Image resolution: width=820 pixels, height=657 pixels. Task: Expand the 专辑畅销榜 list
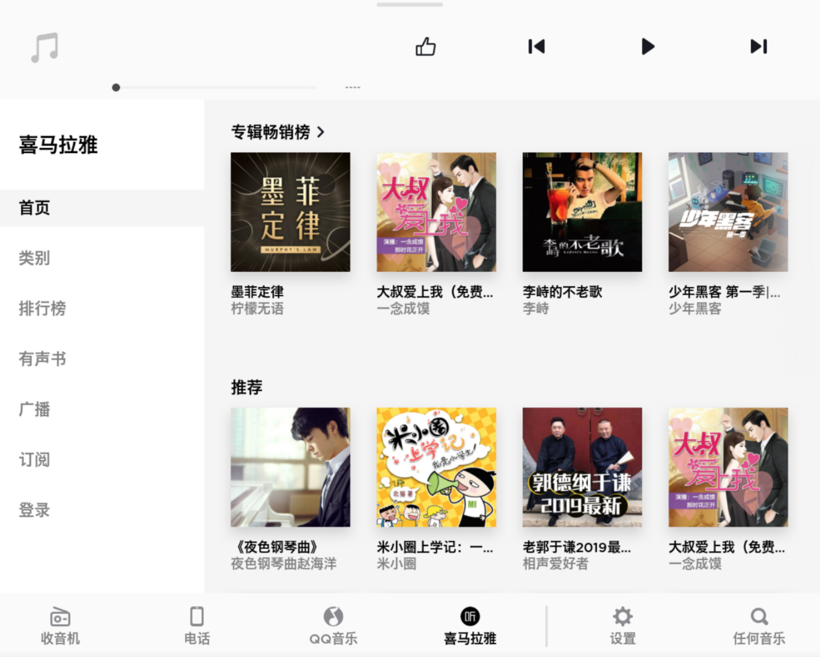coord(278,131)
